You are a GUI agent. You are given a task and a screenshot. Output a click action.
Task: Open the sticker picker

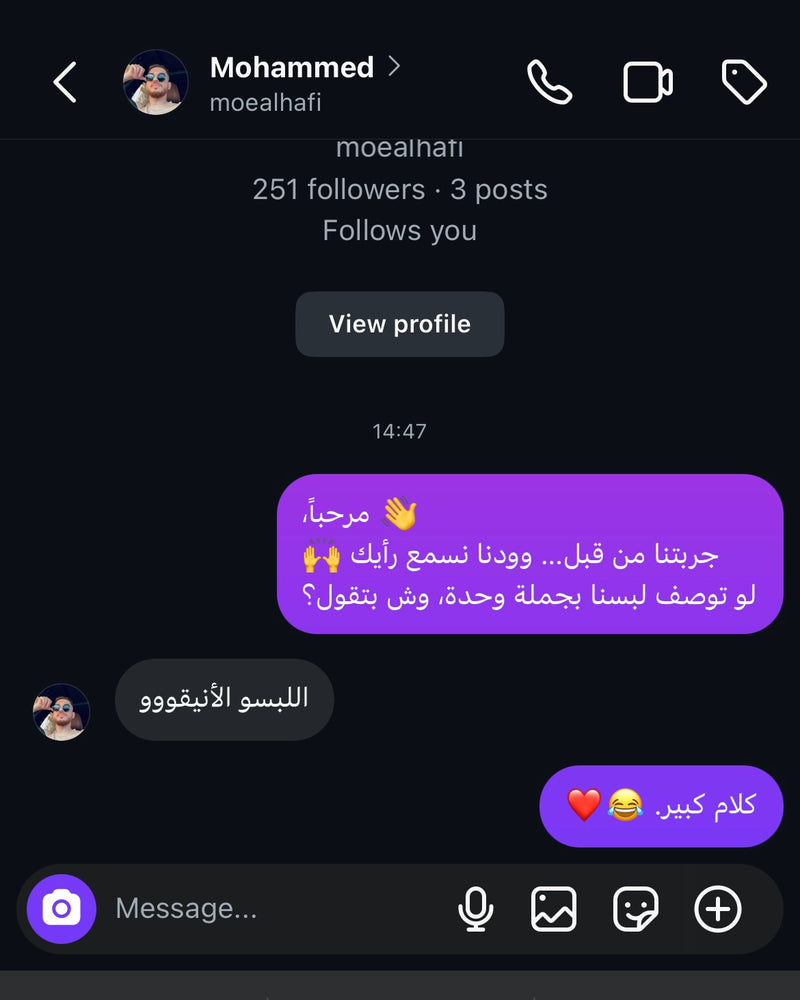click(x=636, y=909)
